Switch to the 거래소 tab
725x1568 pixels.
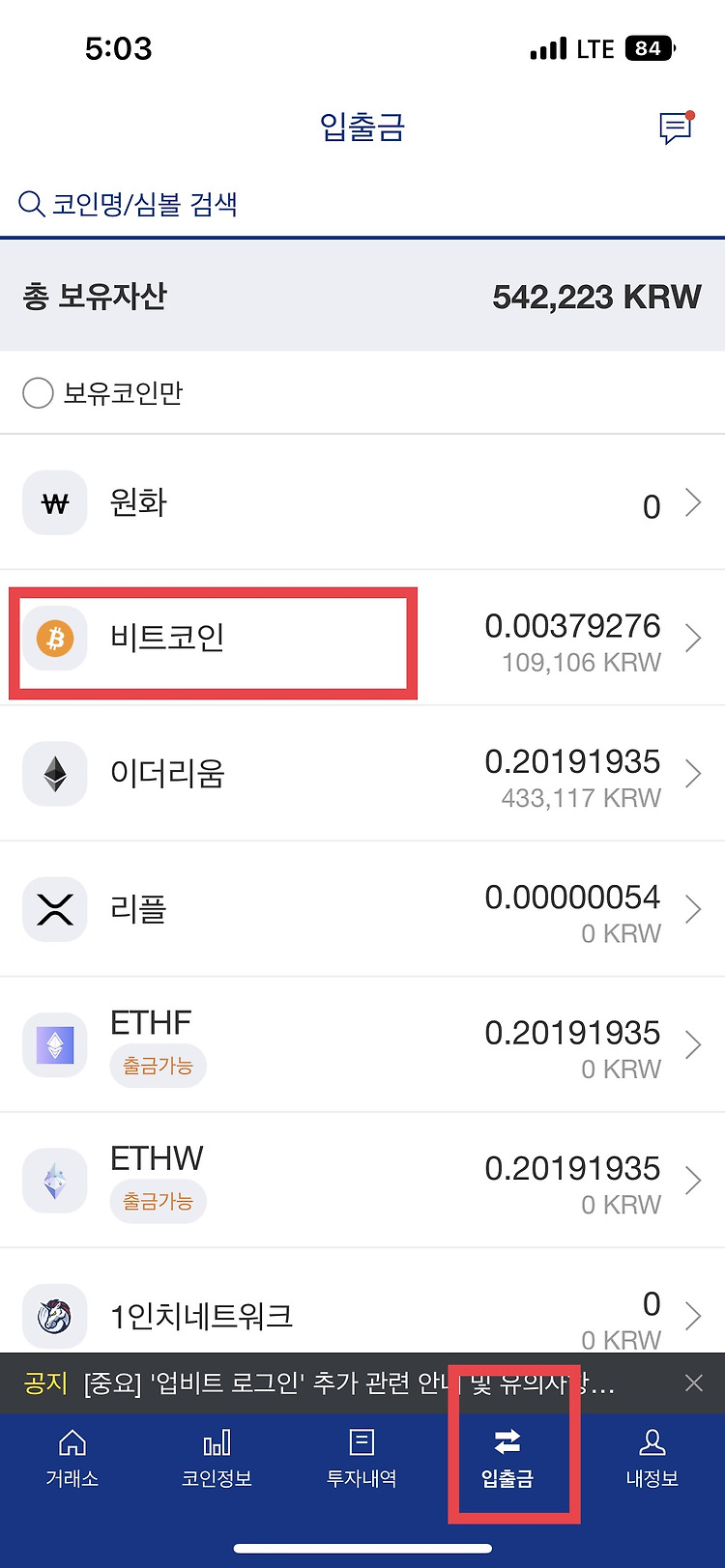pyautogui.click(x=72, y=1459)
